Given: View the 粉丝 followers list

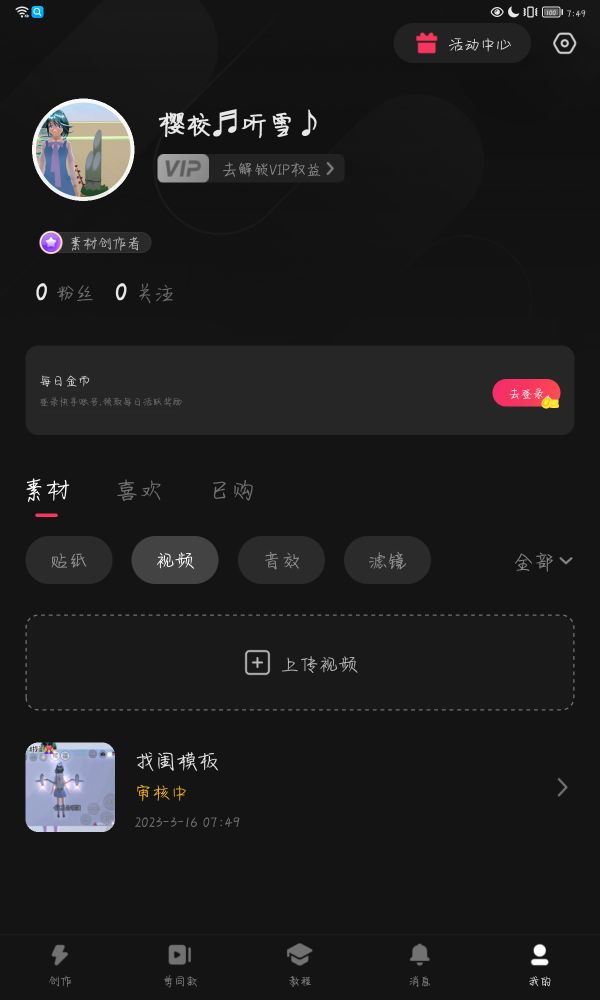Looking at the screenshot, I should (64, 293).
